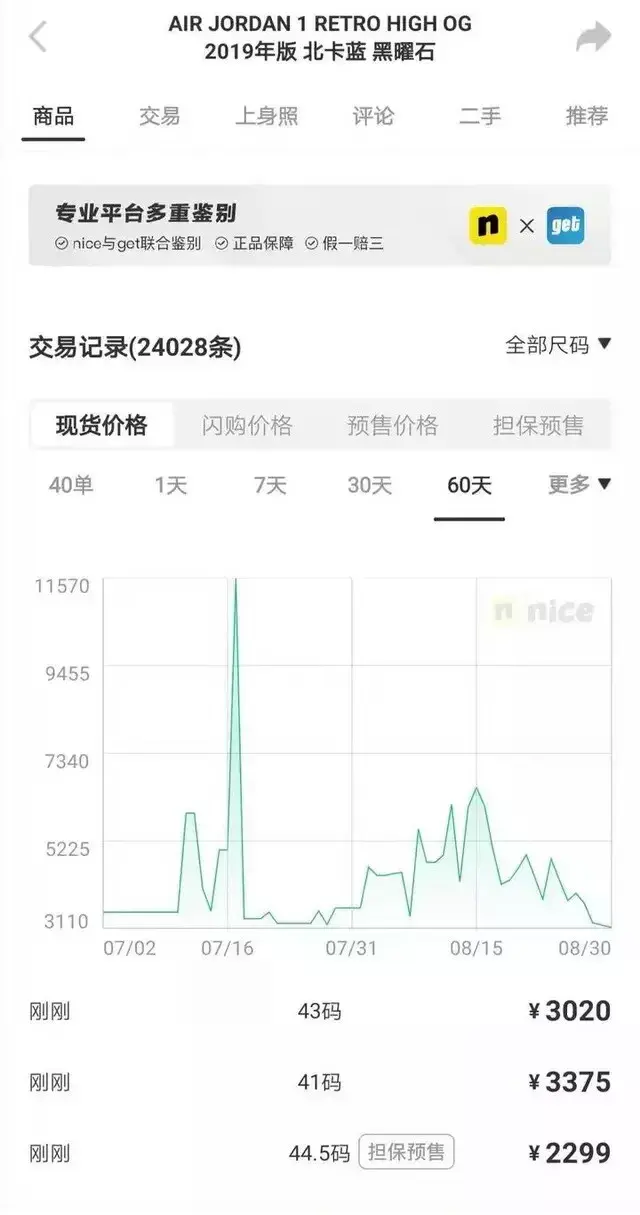Image resolution: width=640 pixels, height=1215 pixels.
Task: Expand the 更多 time range dropdown
Action: click(579, 485)
